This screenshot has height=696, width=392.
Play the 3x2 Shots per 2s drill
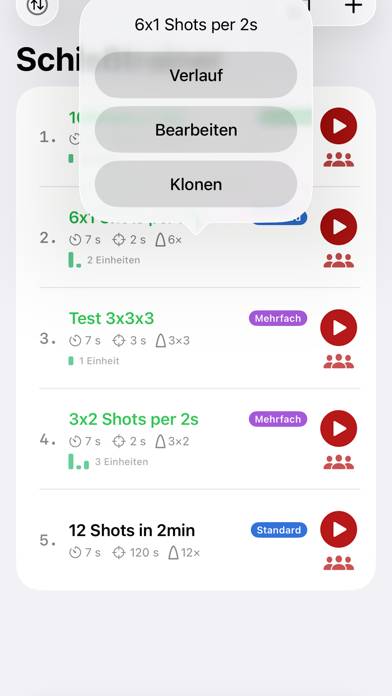click(x=339, y=428)
